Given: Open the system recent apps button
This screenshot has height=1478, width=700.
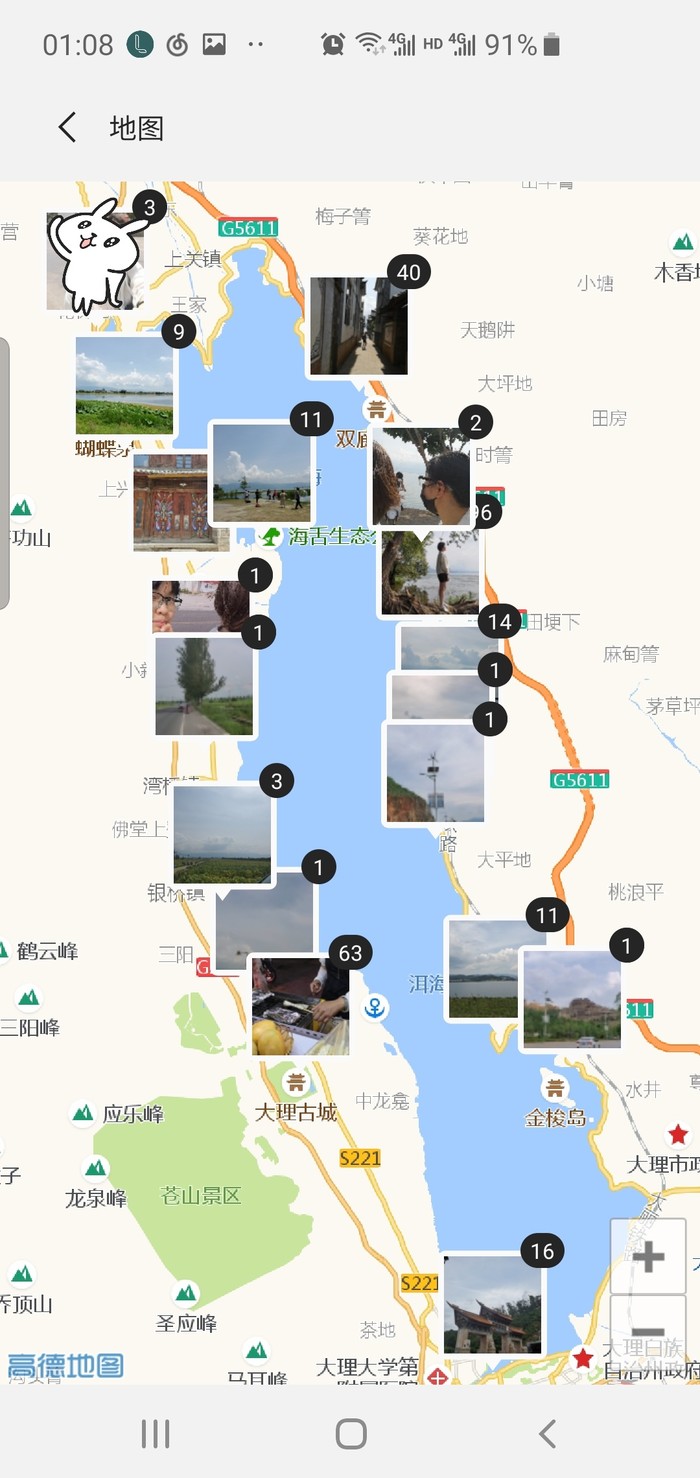Looking at the screenshot, I should 155,1433.
